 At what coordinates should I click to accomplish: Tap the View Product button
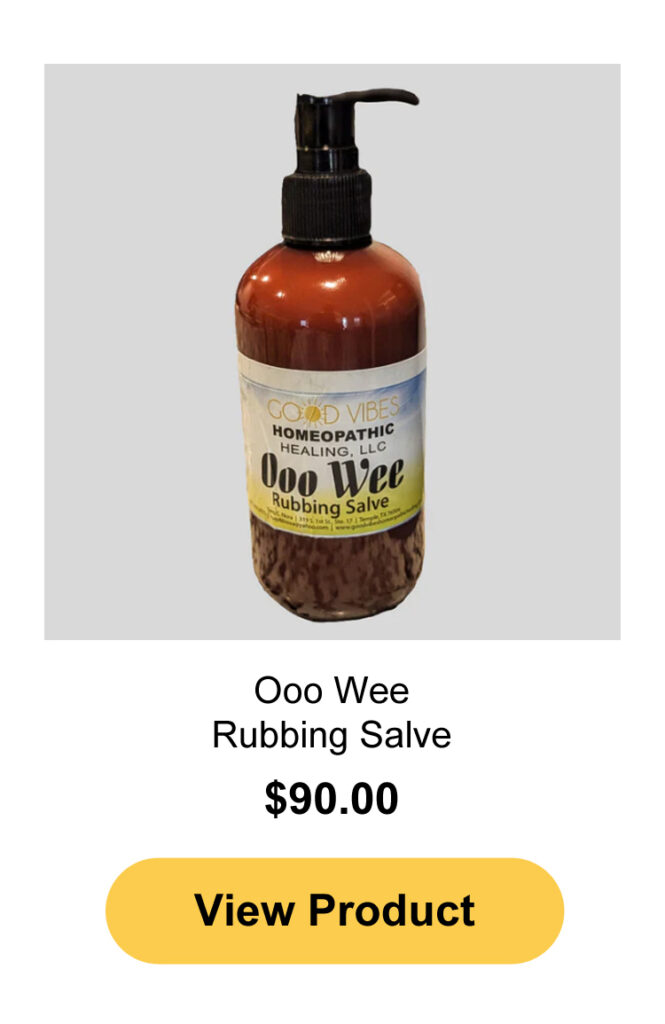click(x=334, y=910)
